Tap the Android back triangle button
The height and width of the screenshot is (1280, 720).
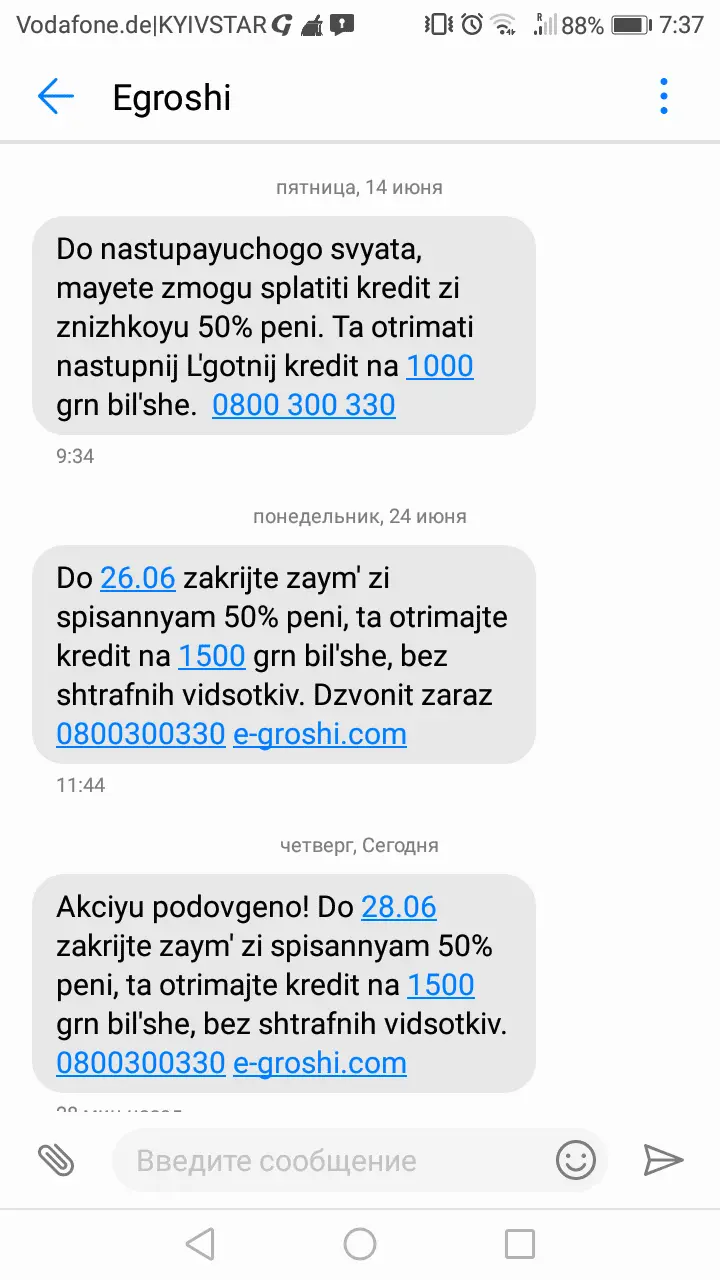[200, 1243]
